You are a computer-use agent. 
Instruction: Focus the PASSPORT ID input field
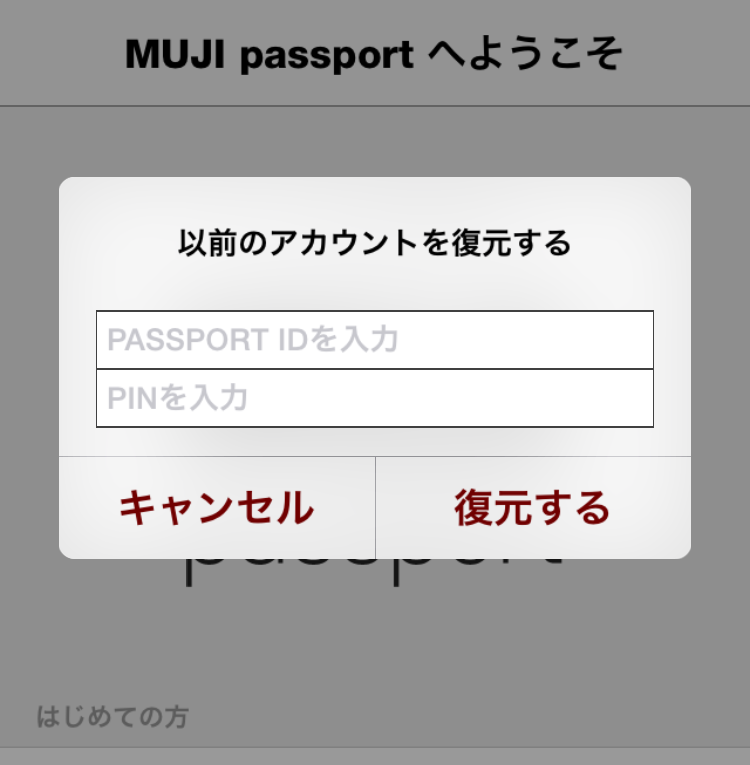(x=374, y=340)
